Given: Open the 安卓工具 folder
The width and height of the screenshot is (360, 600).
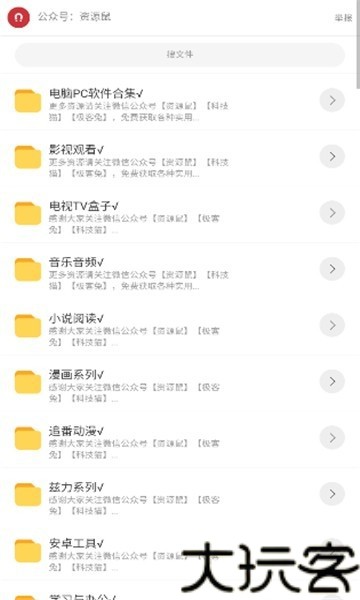Looking at the screenshot, I should pos(179,551).
